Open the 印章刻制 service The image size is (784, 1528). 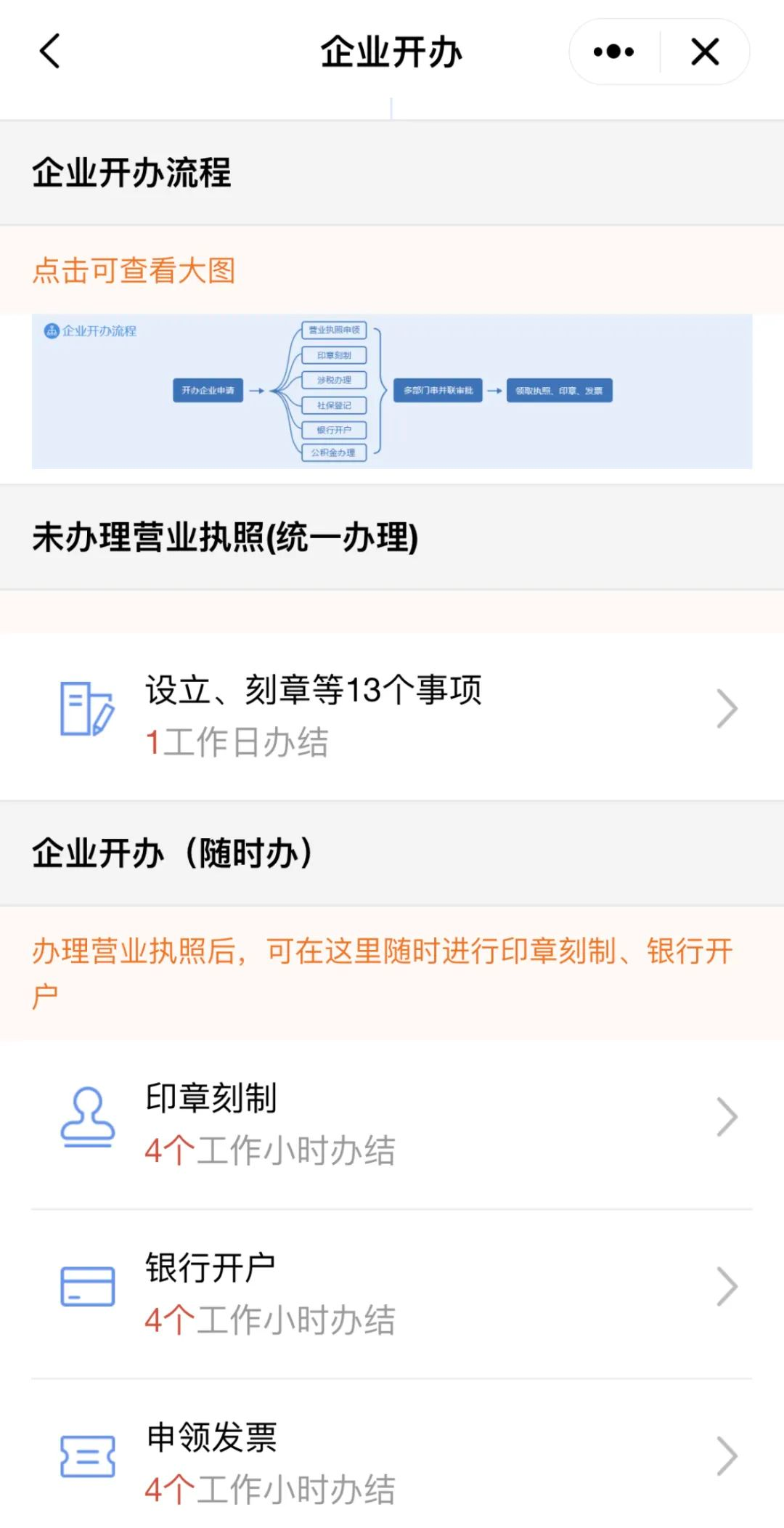click(392, 1124)
